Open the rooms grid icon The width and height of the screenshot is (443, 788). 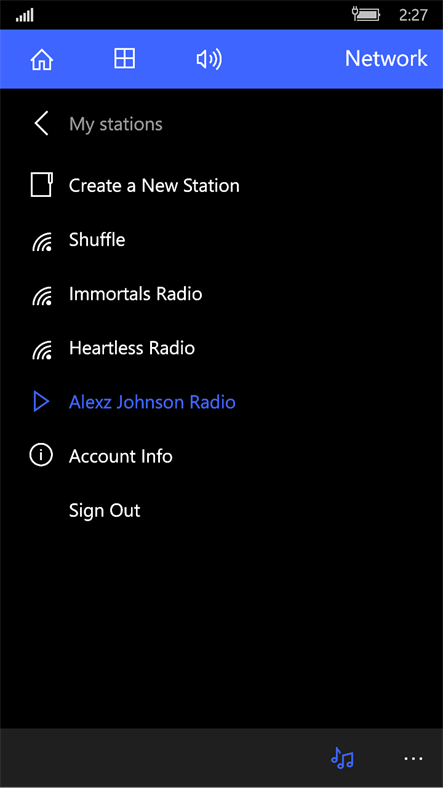[124, 59]
